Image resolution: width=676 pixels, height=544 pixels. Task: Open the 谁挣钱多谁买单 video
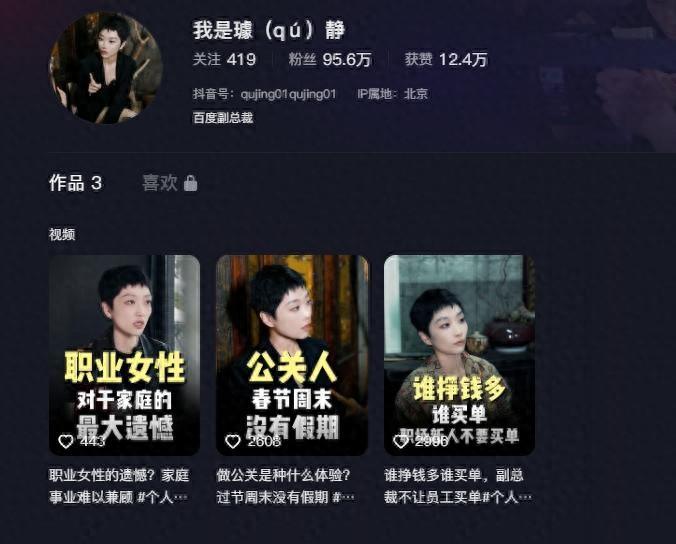459,355
